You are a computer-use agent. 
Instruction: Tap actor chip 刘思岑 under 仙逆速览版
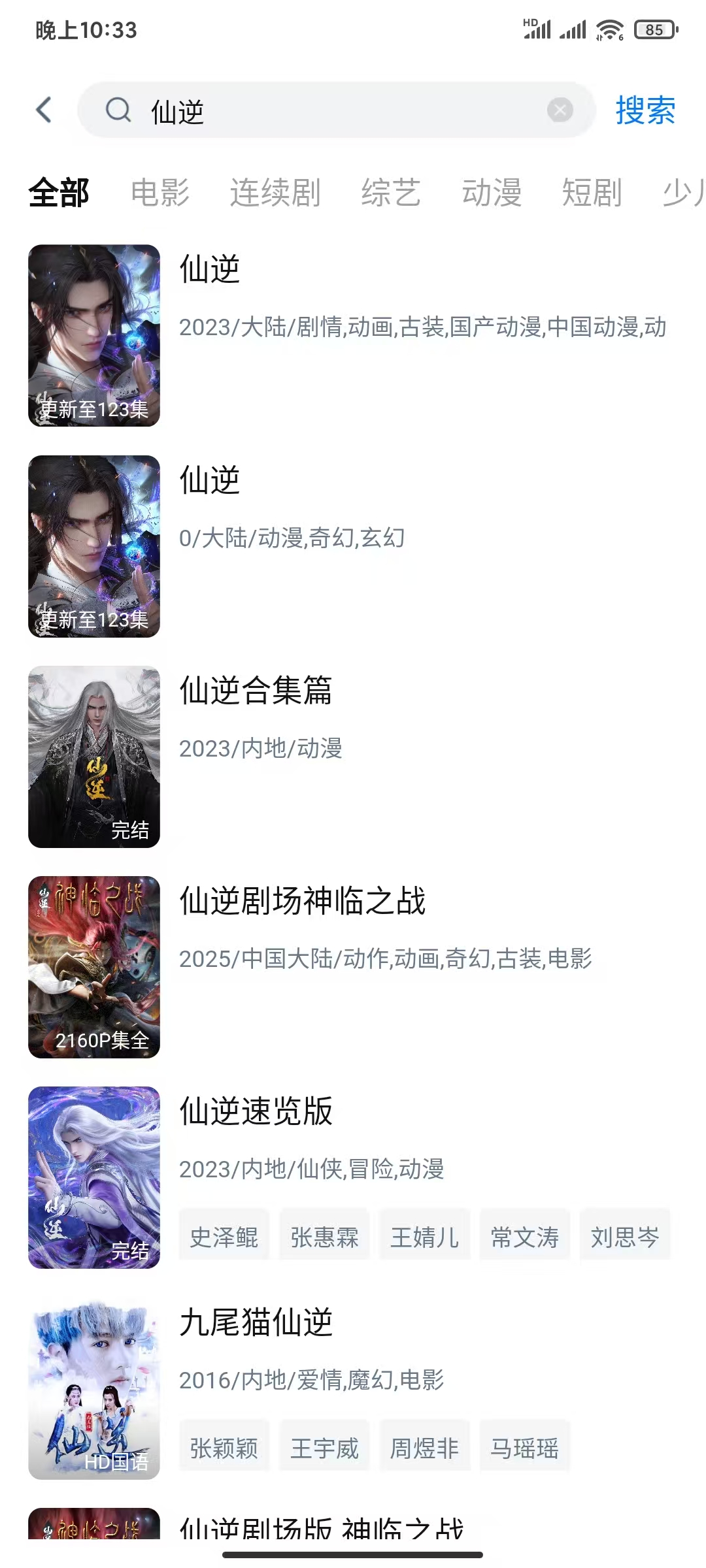pos(625,1235)
